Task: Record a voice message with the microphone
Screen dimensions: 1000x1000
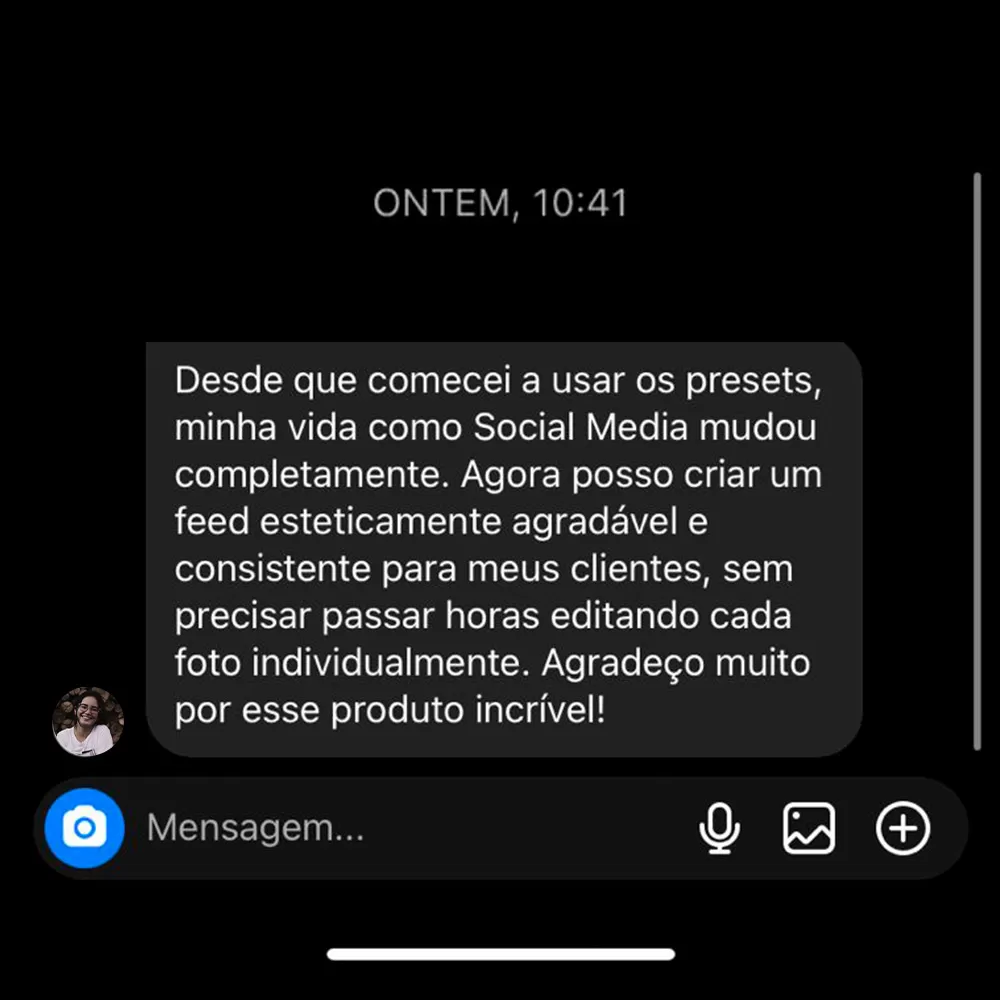Action: click(719, 828)
